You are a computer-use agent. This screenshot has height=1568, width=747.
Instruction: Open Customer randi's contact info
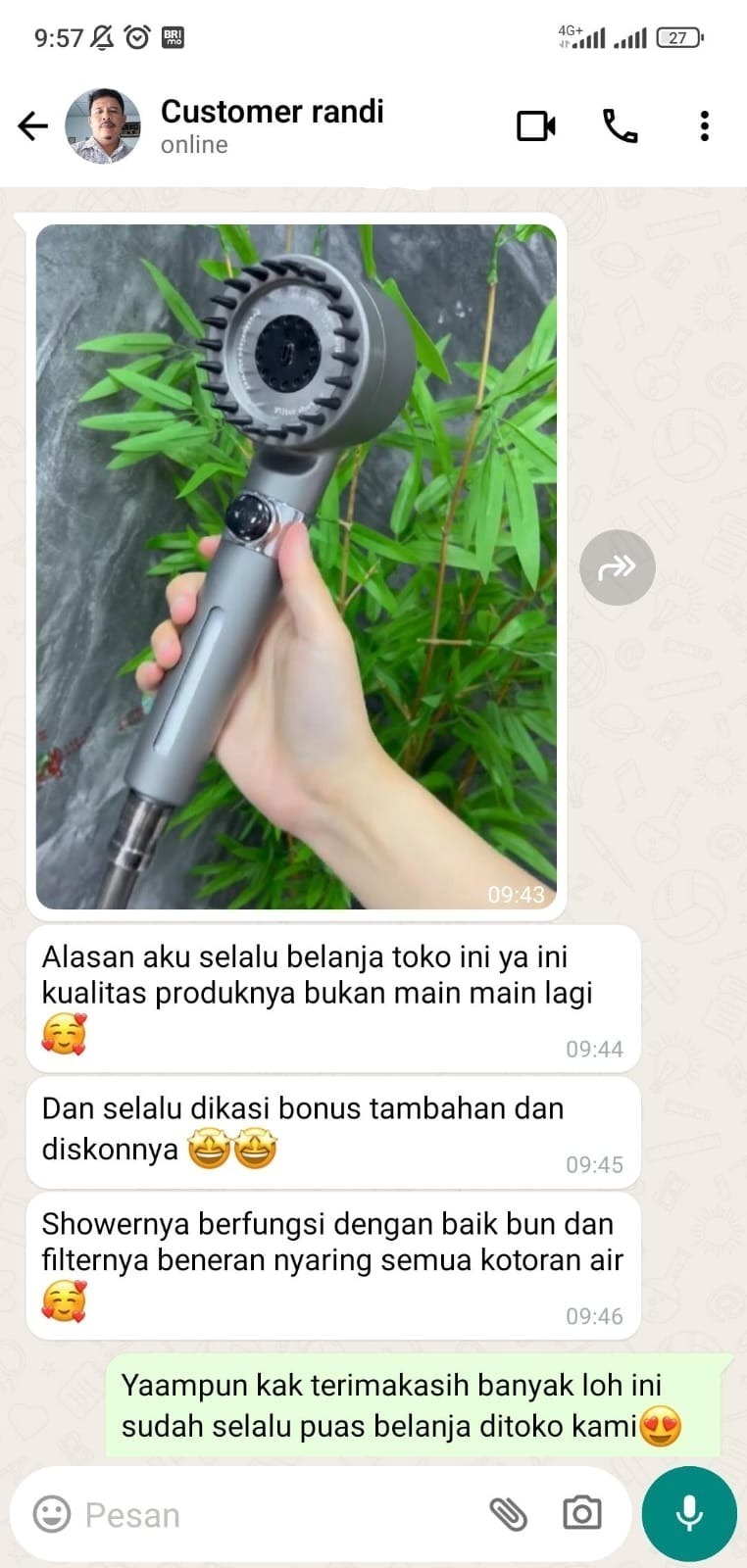click(x=272, y=125)
